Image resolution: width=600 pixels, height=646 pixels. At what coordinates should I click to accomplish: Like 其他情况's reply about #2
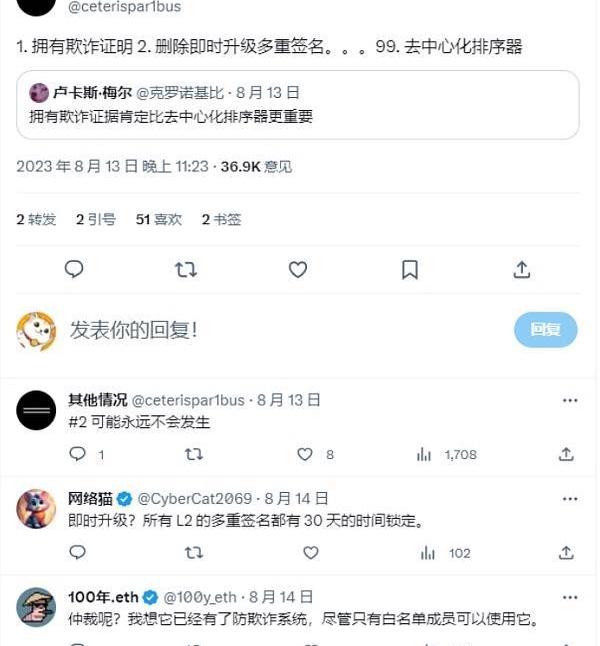click(x=305, y=454)
